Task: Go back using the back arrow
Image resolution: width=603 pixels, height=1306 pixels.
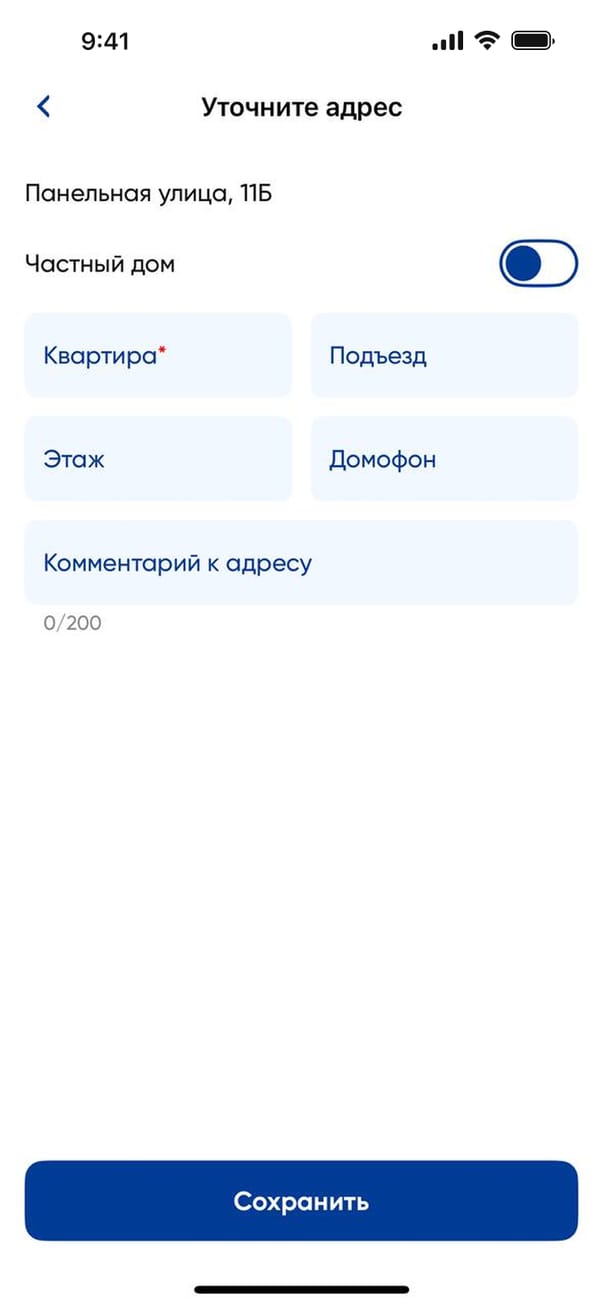Action: [43, 106]
